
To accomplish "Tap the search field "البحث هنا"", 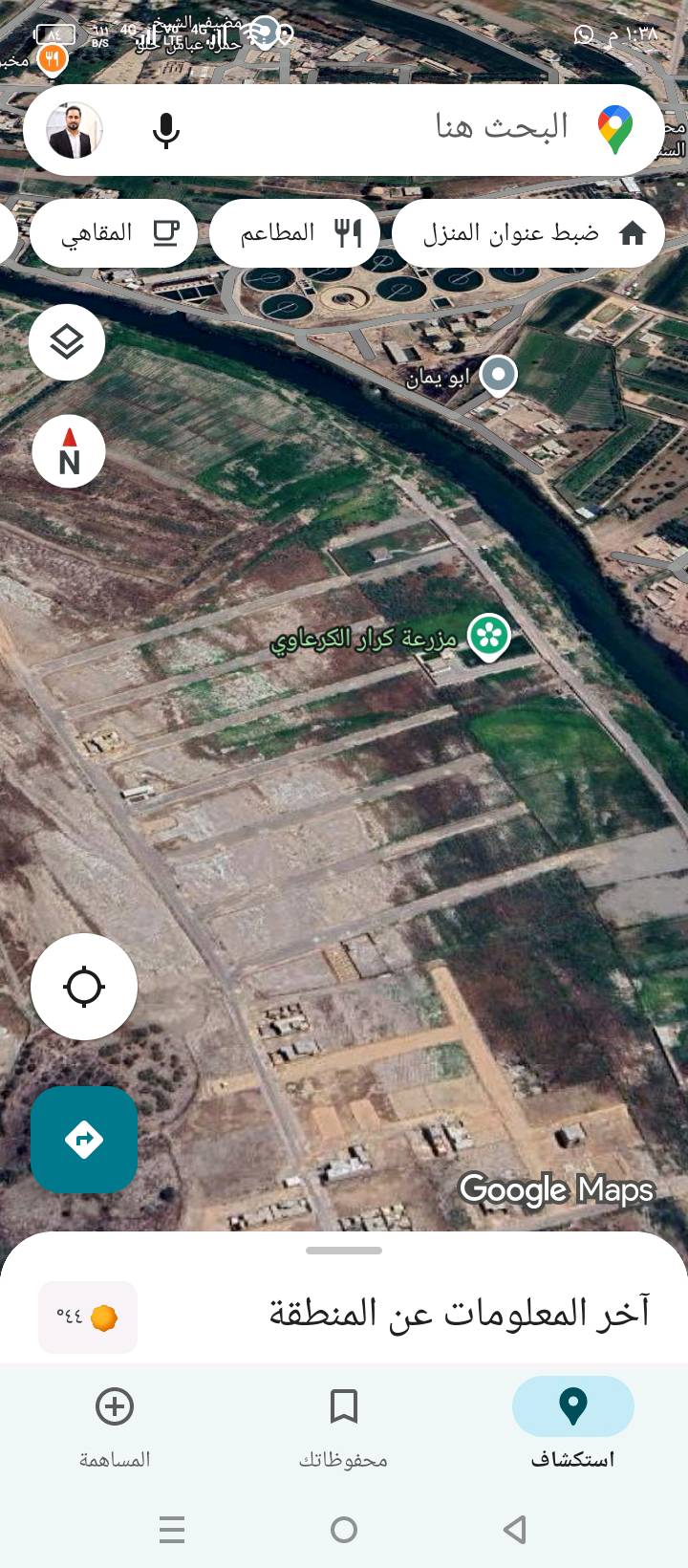I will 459,129.
